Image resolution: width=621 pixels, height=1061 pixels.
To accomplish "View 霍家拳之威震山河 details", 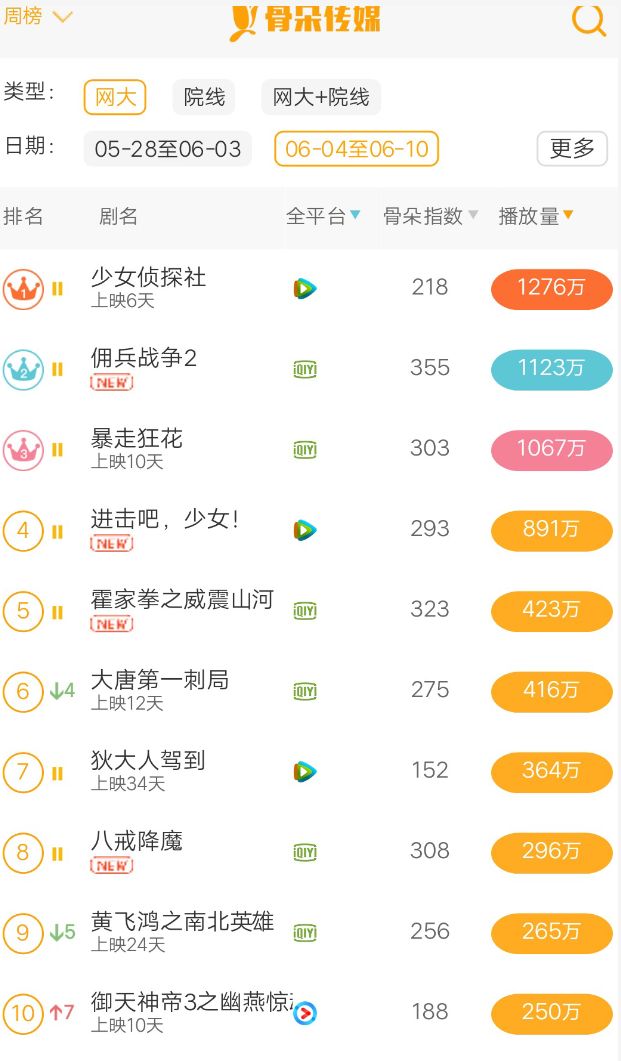I will (x=181, y=600).
